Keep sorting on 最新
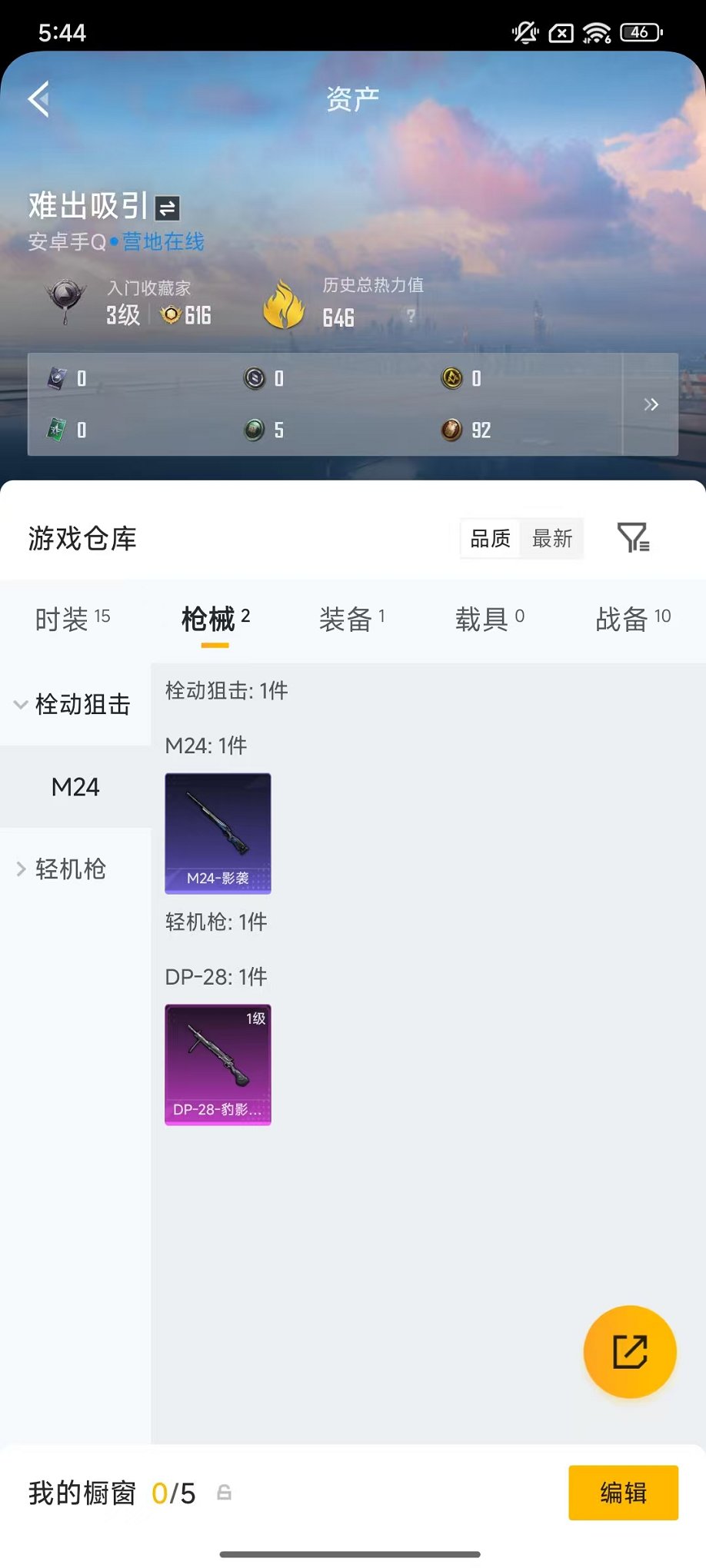 coord(551,539)
